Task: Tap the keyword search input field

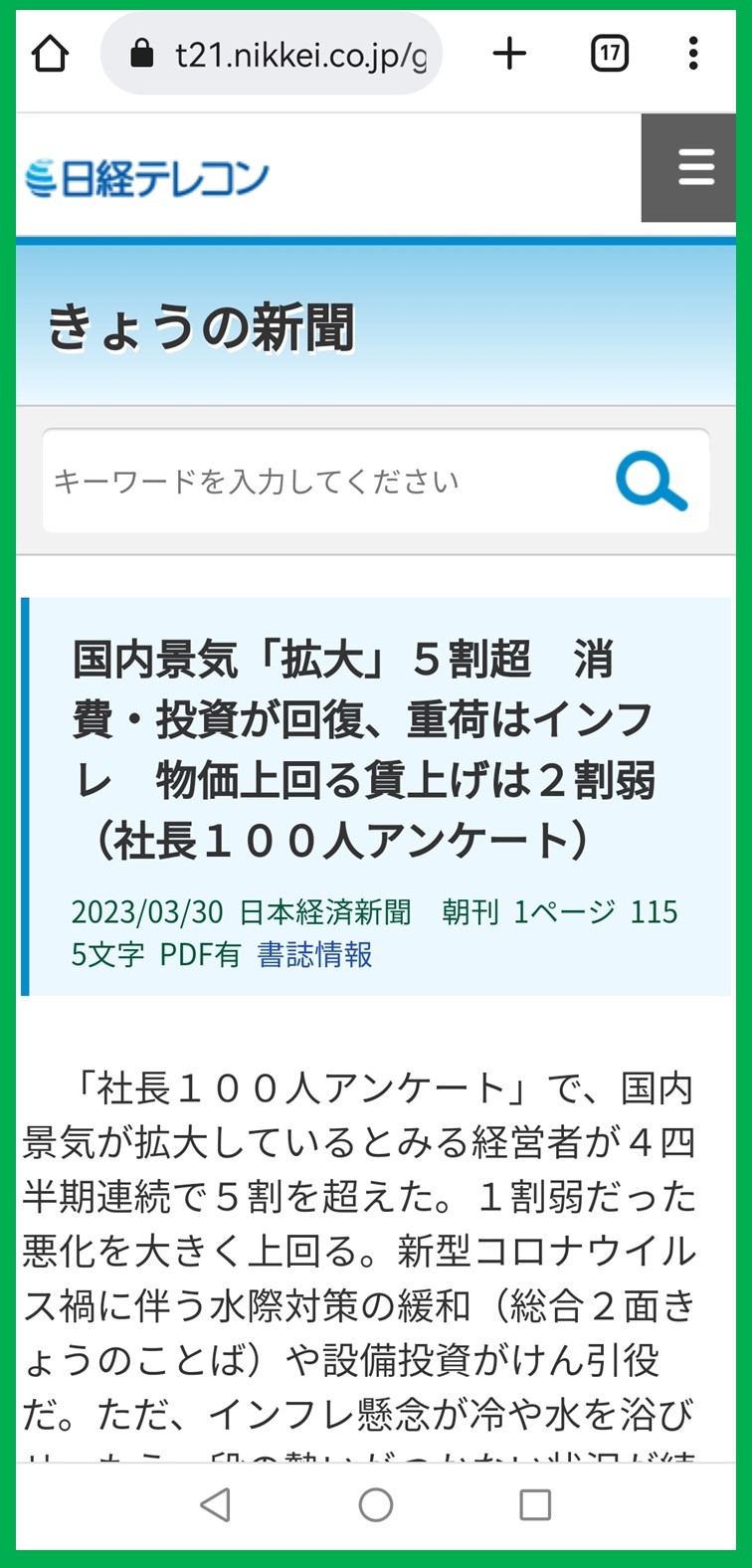Action: (x=318, y=482)
